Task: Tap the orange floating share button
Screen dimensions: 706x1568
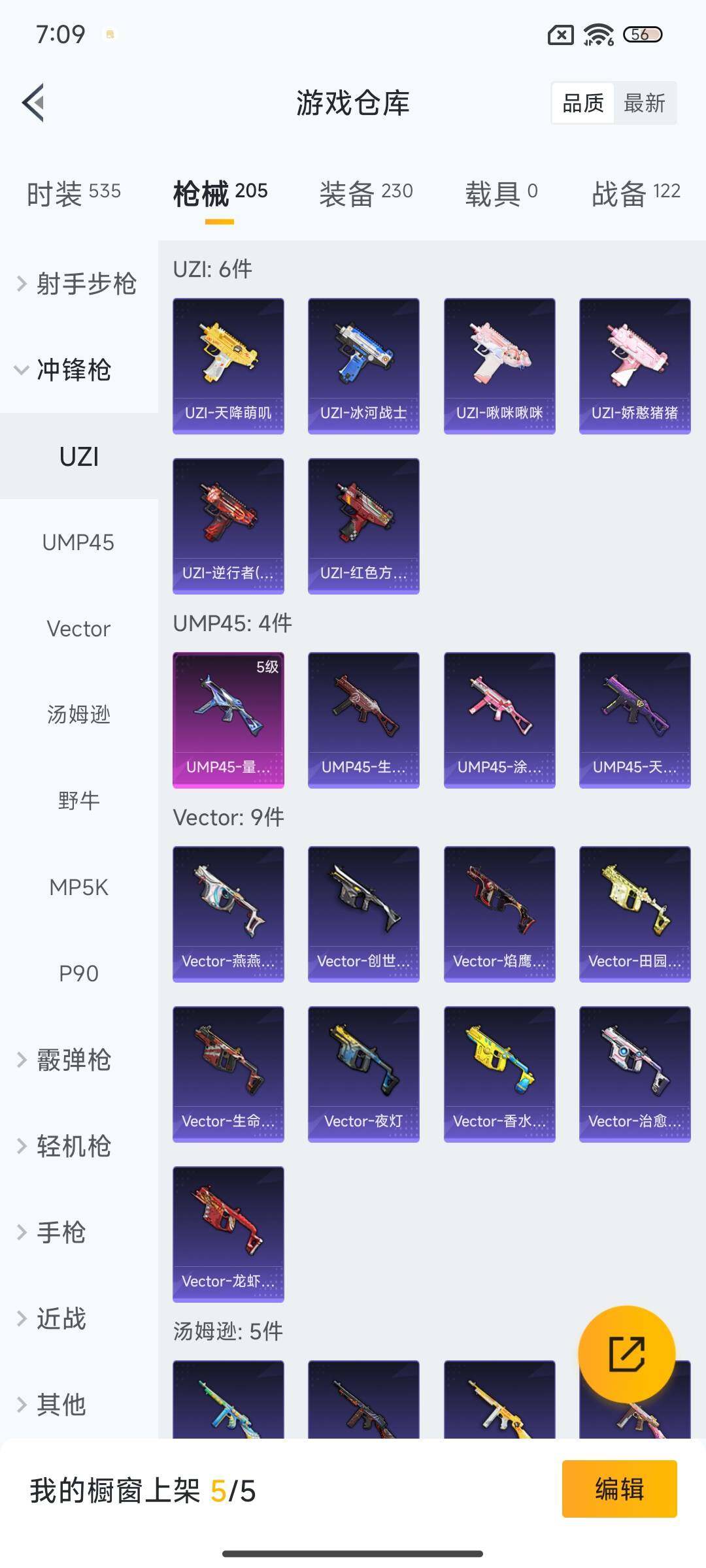Action: (626, 1354)
